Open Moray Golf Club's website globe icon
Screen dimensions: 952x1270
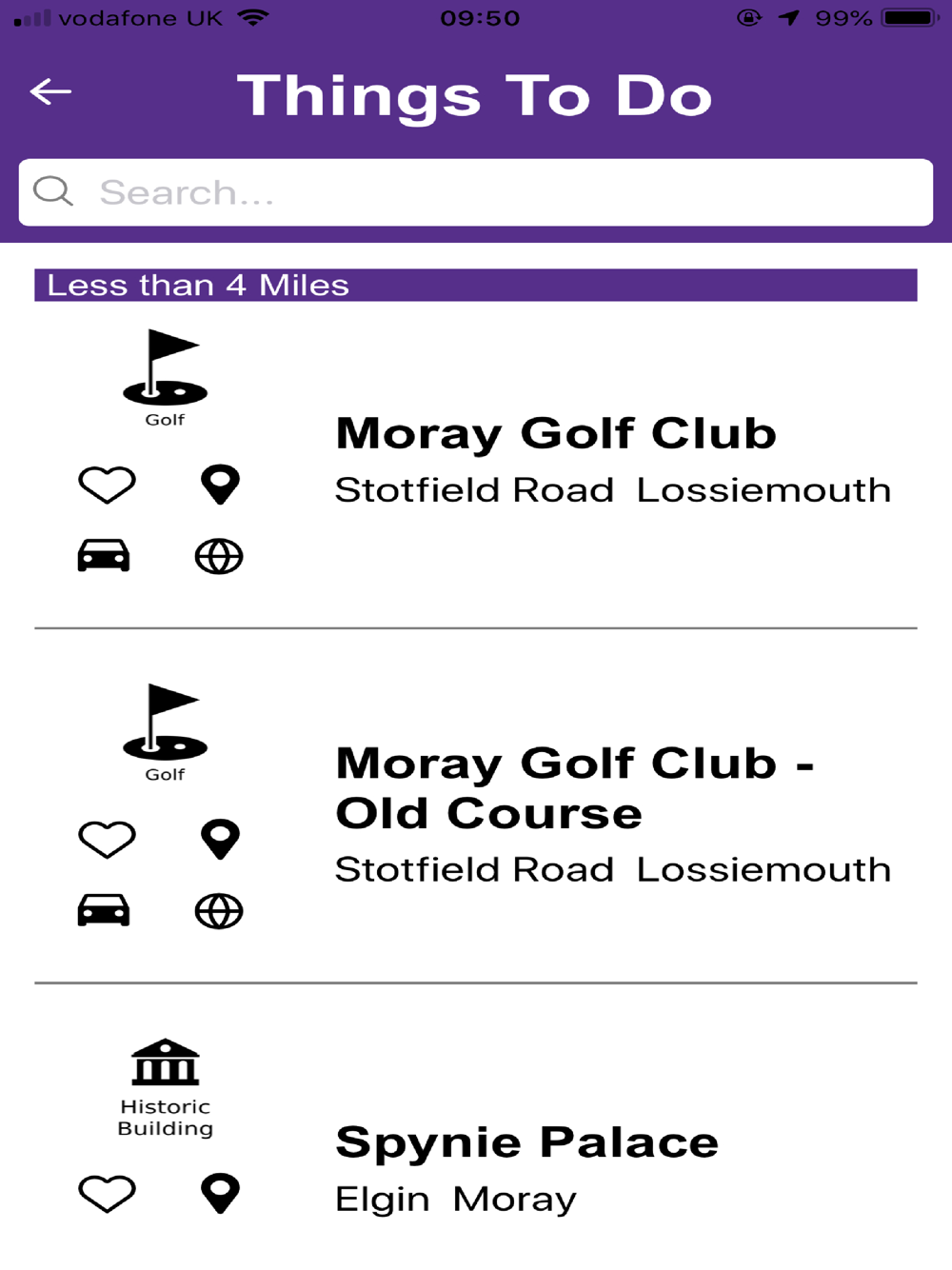tap(219, 556)
